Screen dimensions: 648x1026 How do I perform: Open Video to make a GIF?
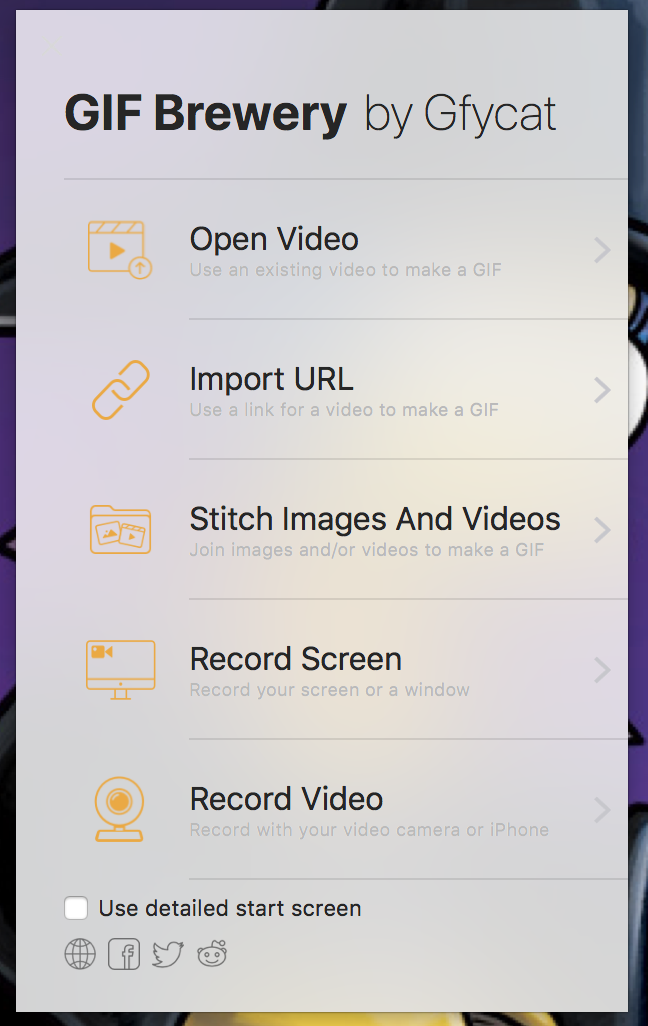point(274,240)
